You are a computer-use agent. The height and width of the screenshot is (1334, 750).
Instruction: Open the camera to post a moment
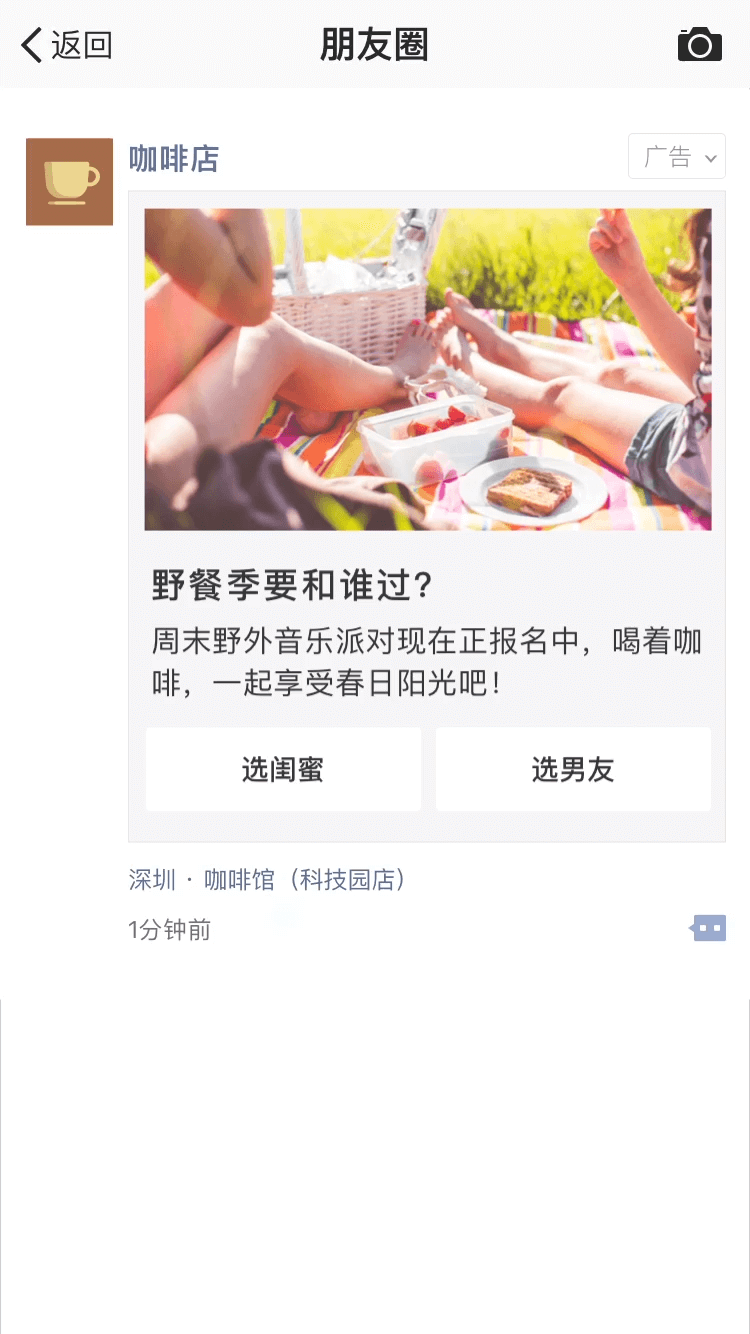coord(699,45)
